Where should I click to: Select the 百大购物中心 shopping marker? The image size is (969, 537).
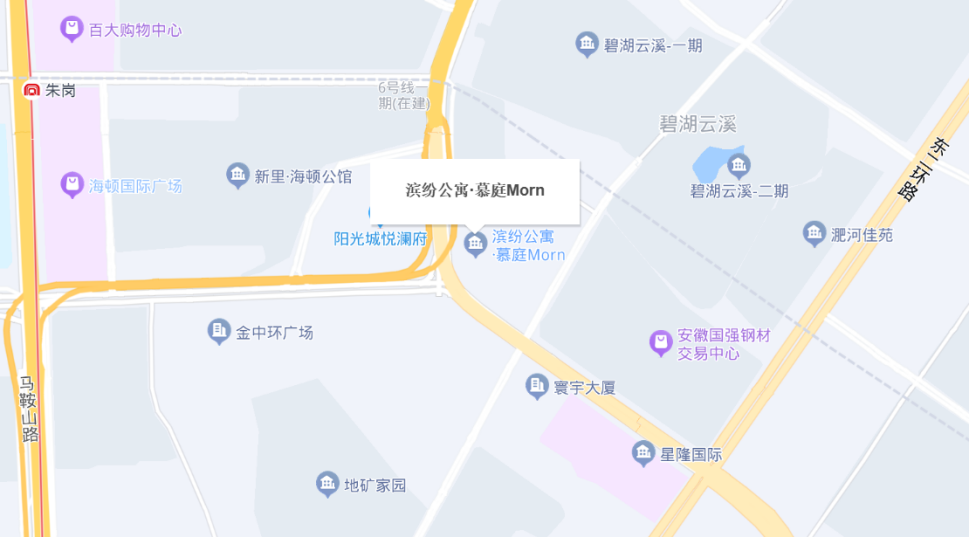pyautogui.click(x=72, y=29)
